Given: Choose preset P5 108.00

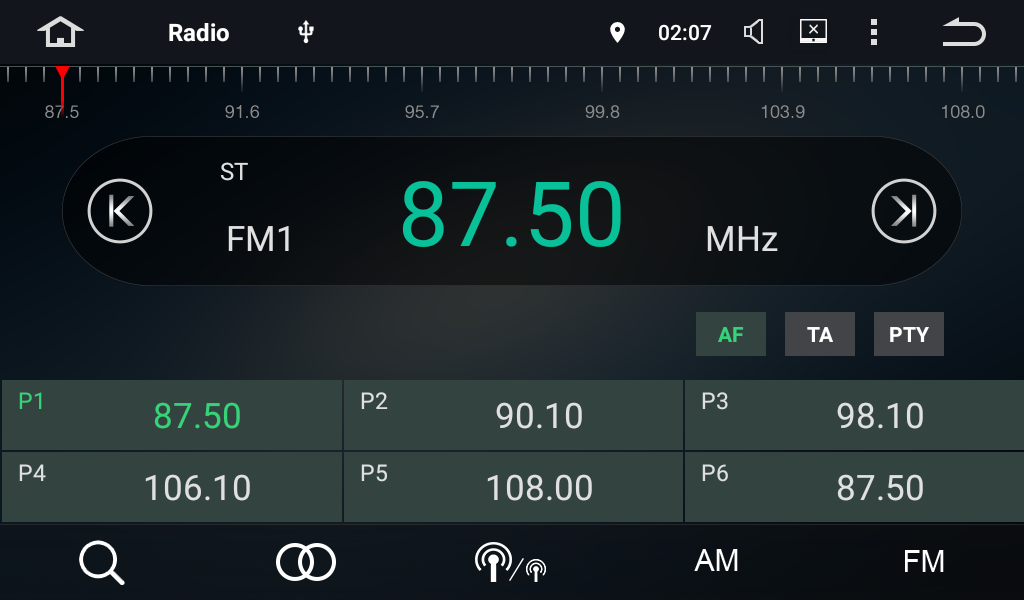Looking at the screenshot, I should (513, 487).
